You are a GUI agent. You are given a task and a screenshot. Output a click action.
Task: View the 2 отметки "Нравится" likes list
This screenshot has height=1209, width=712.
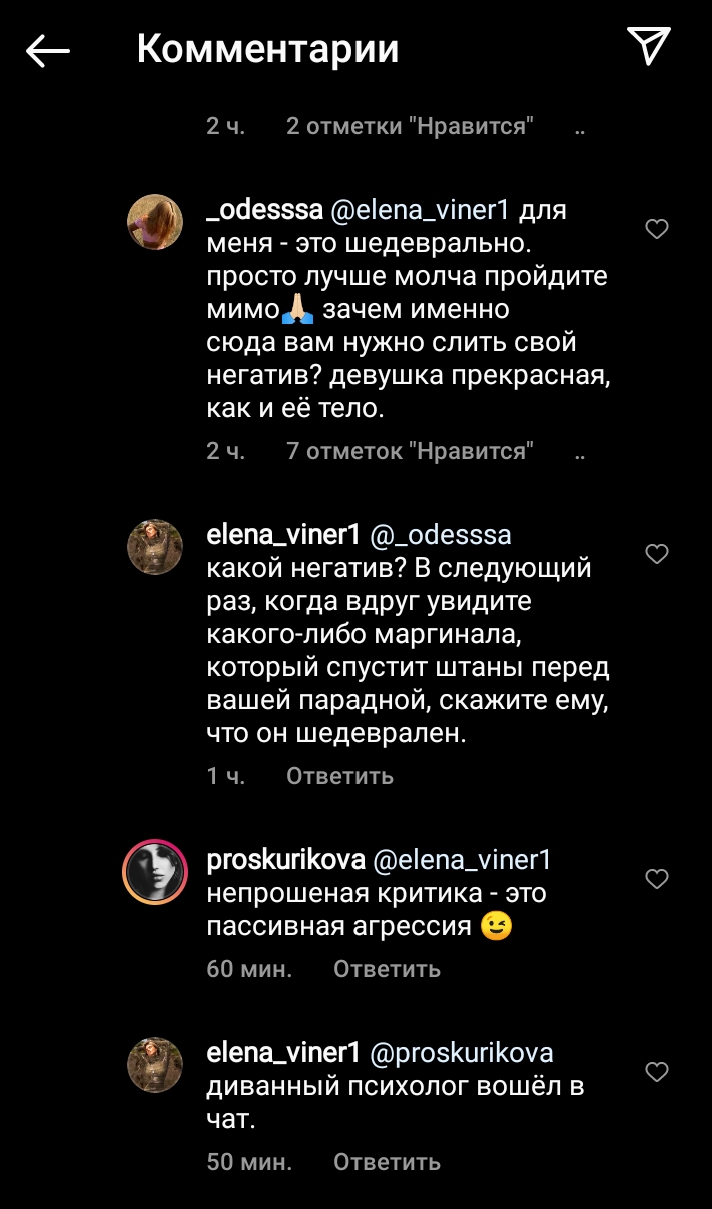(409, 126)
